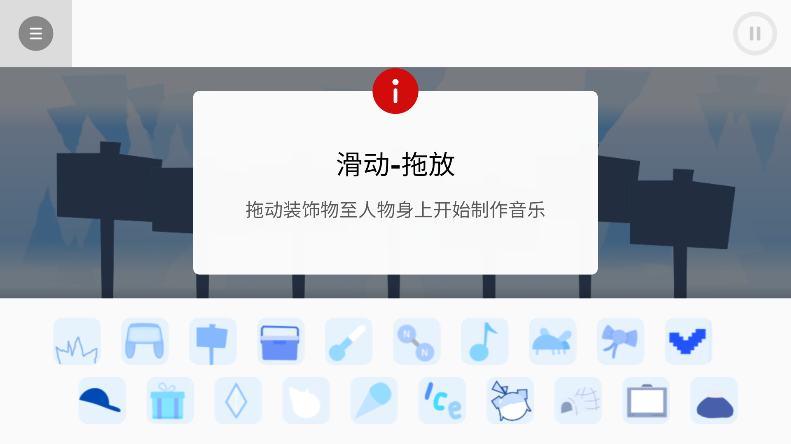Open the hamburger menu
Image resolution: width=791 pixels, height=444 pixels.
(36, 33)
